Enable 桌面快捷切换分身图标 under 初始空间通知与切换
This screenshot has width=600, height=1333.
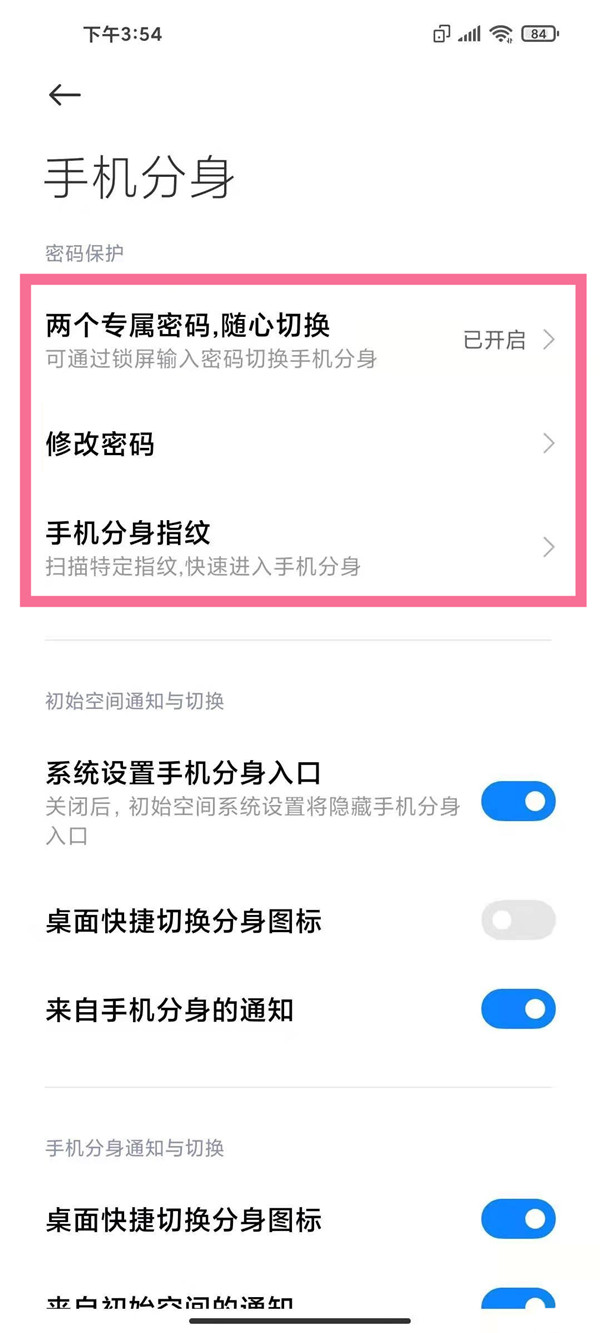[x=517, y=920]
